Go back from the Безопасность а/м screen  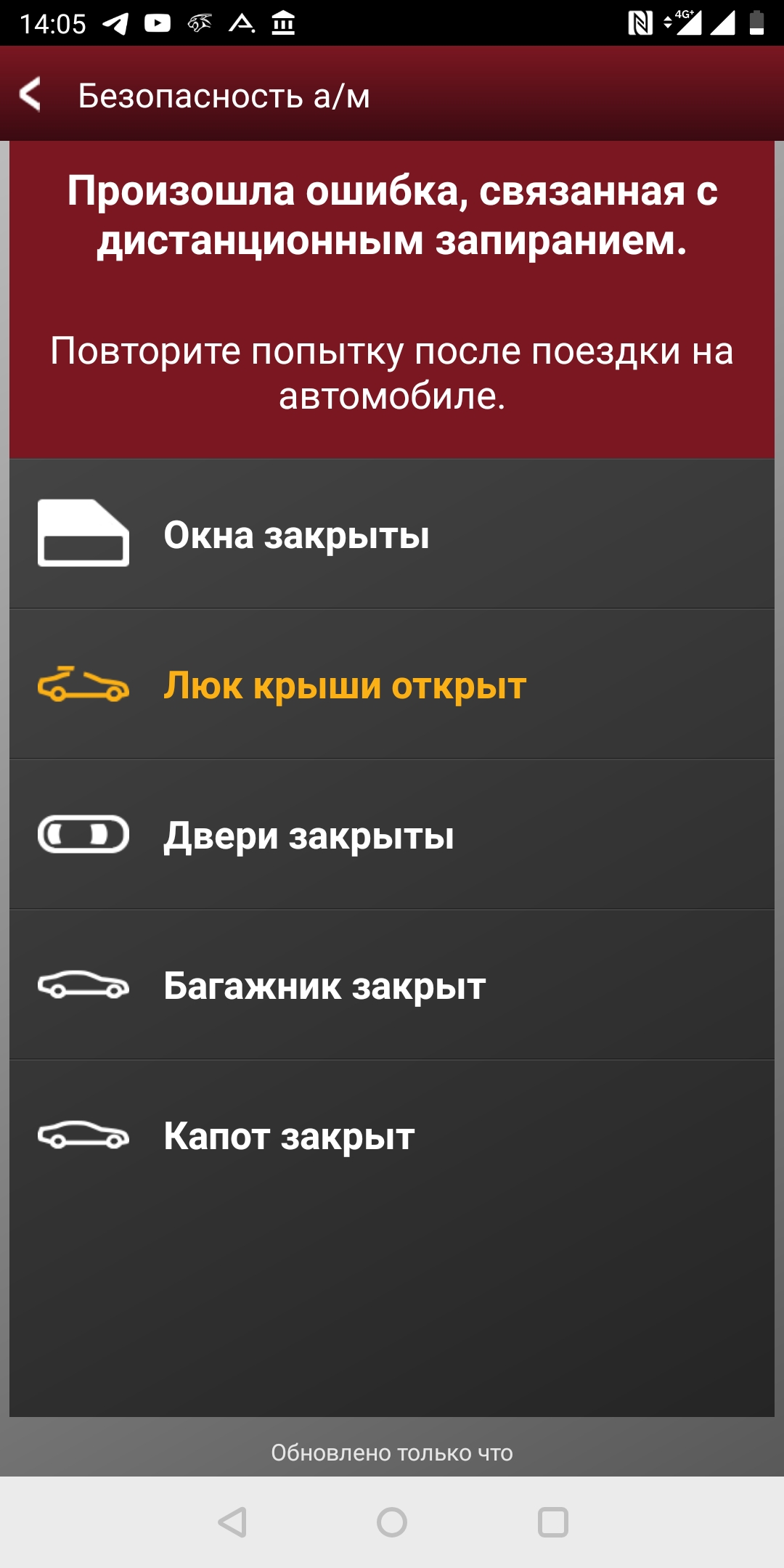30,94
